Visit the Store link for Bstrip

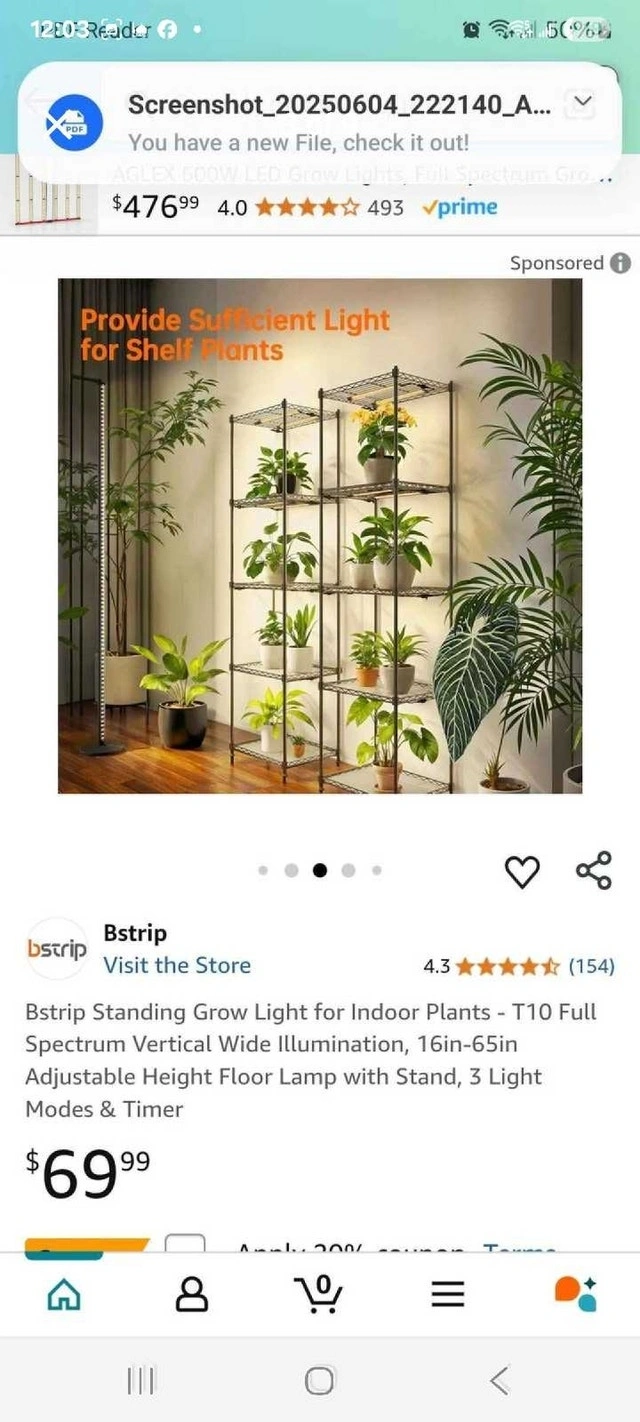click(x=177, y=965)
